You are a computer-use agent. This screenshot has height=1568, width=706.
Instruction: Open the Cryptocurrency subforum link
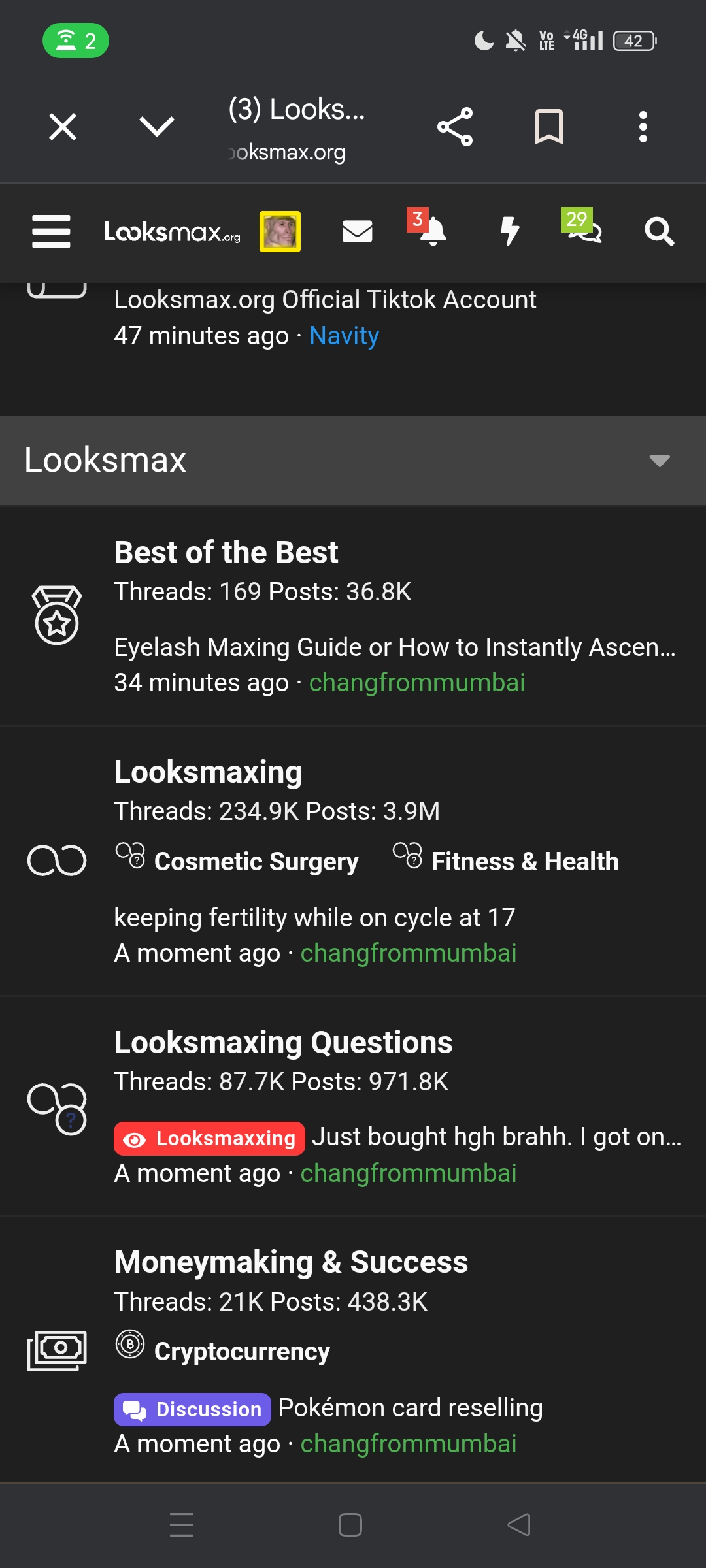point(241,1351)
